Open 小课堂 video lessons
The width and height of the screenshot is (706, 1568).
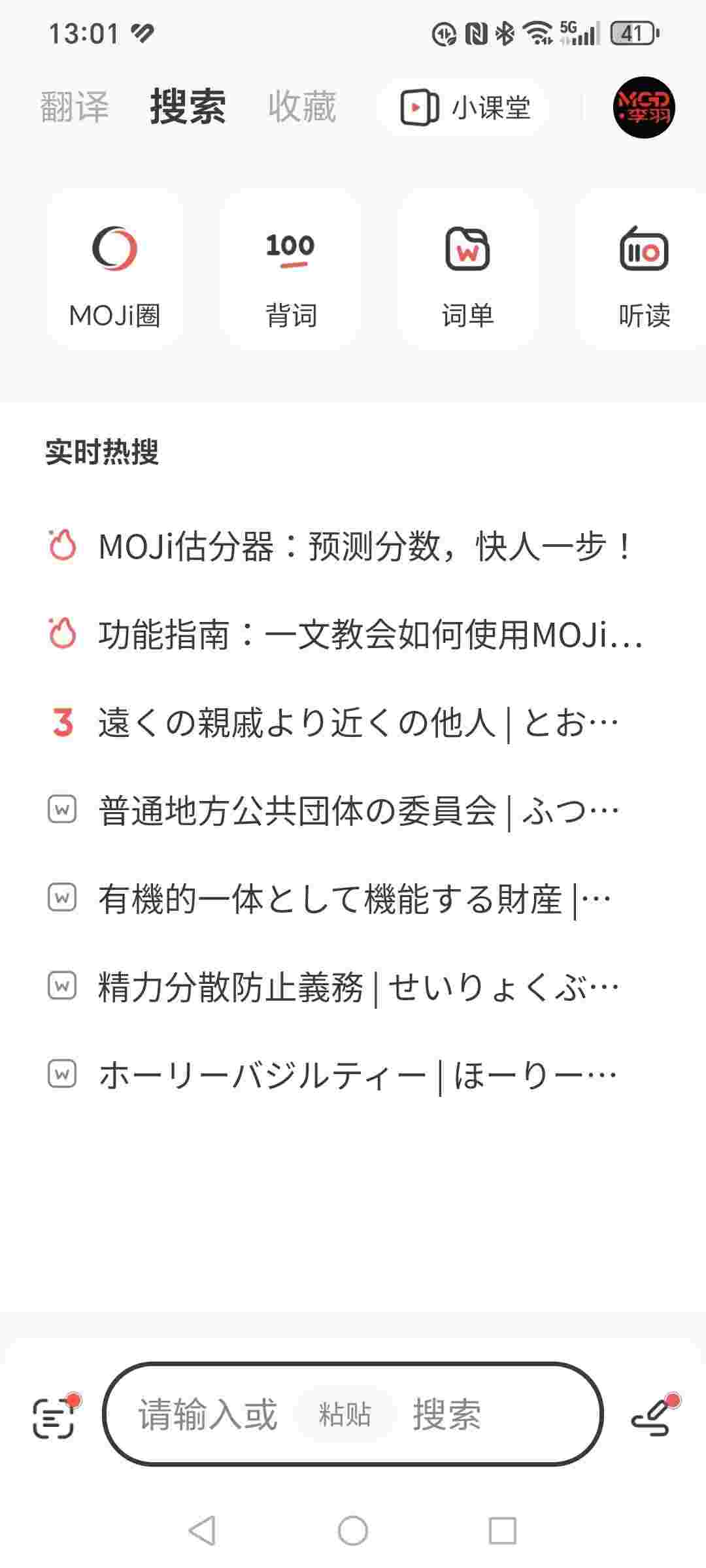[465, 108]
